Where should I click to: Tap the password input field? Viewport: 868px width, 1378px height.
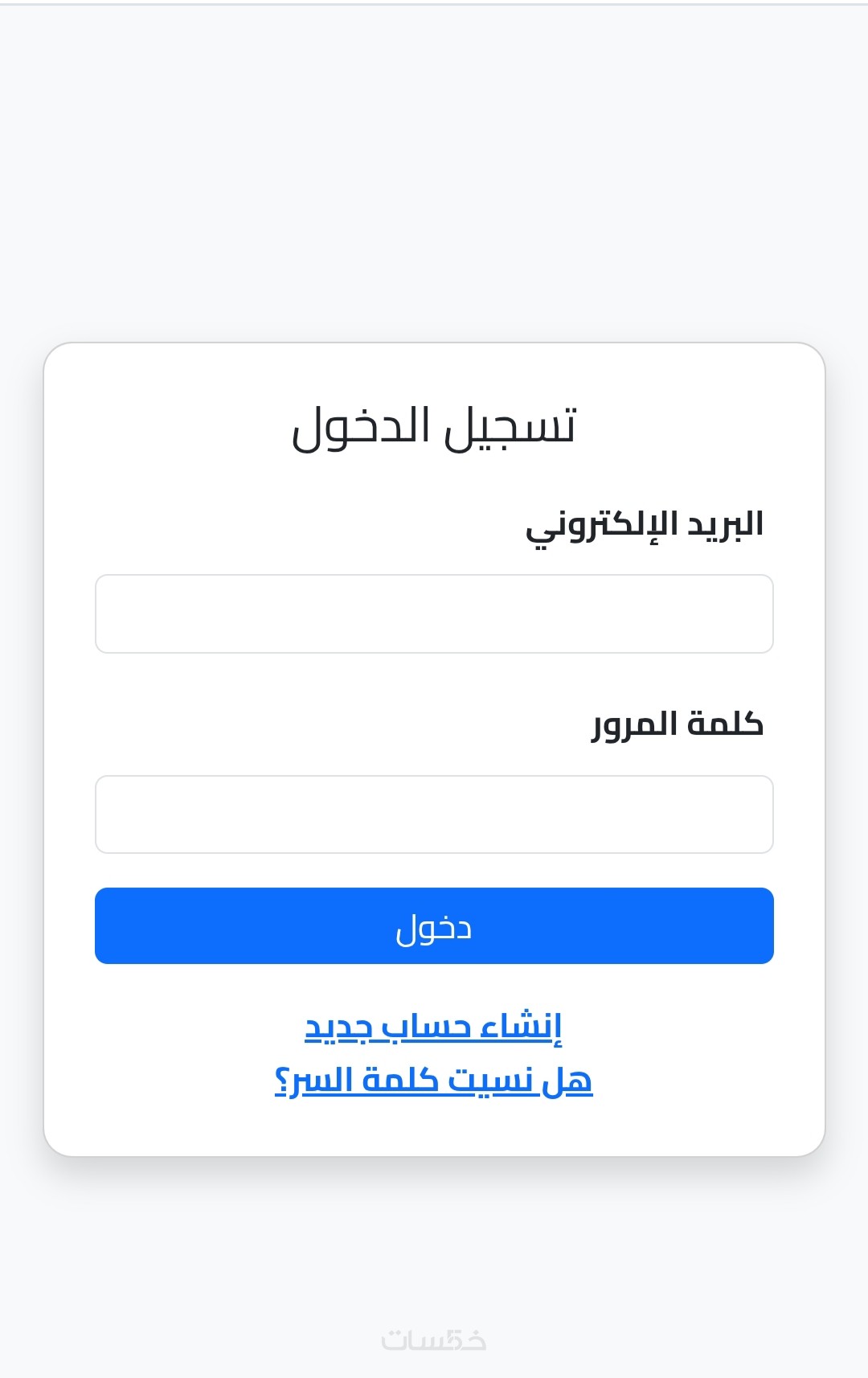pyautogui.click(x=434, y=814)
